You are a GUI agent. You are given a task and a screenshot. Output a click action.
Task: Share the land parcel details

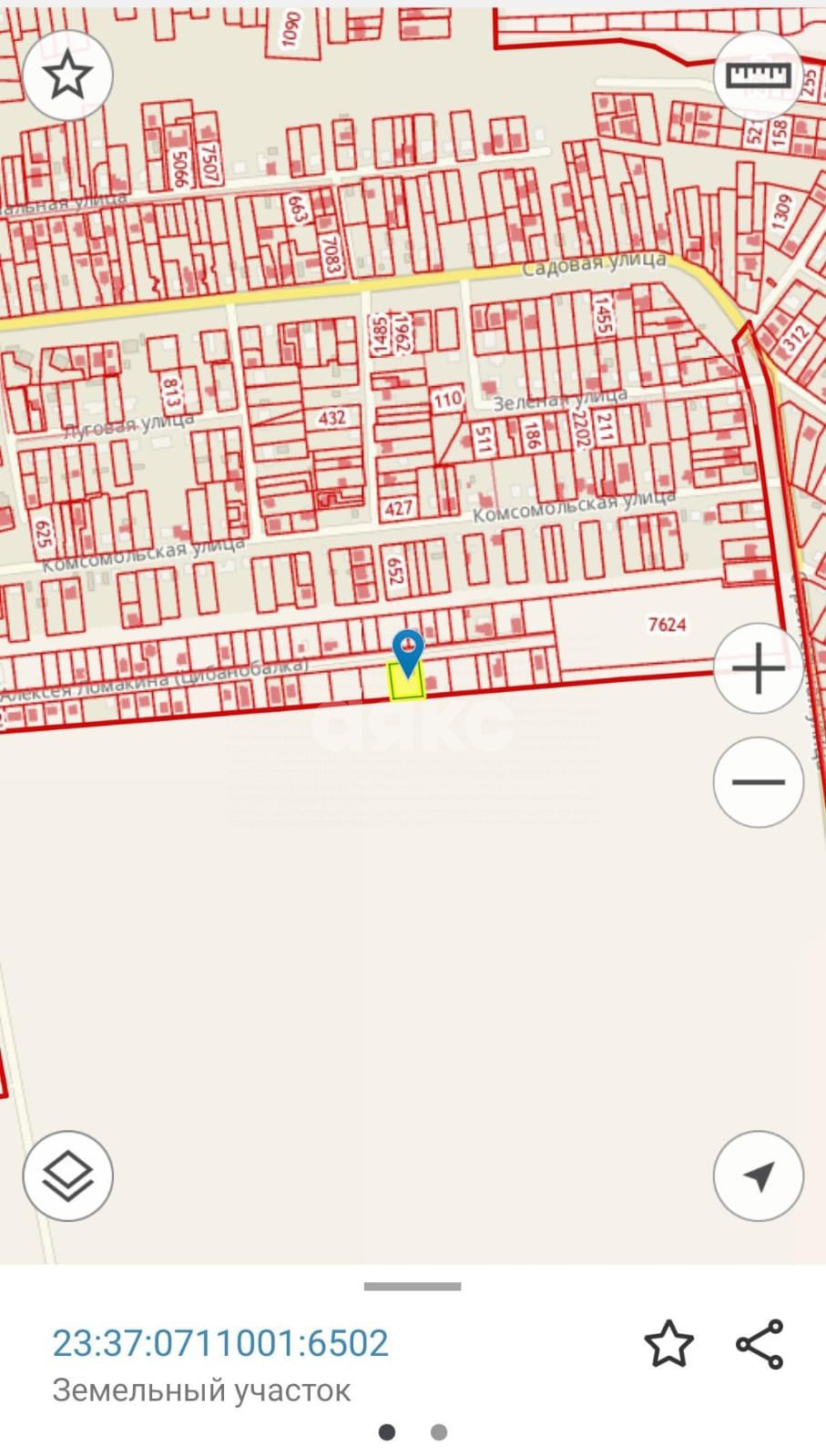tap(760, 1343)
